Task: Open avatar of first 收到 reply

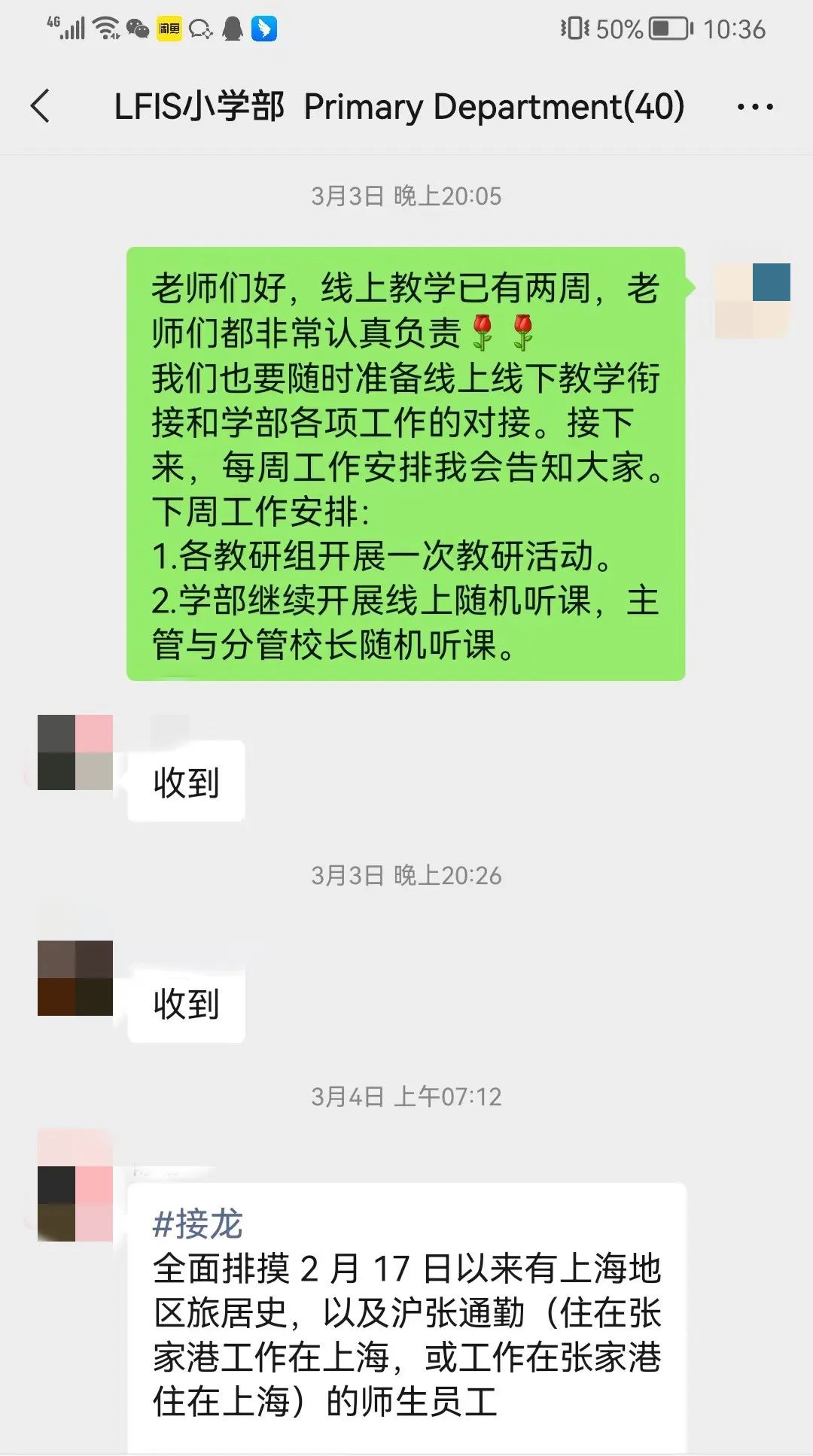Action: click(75, 752)
